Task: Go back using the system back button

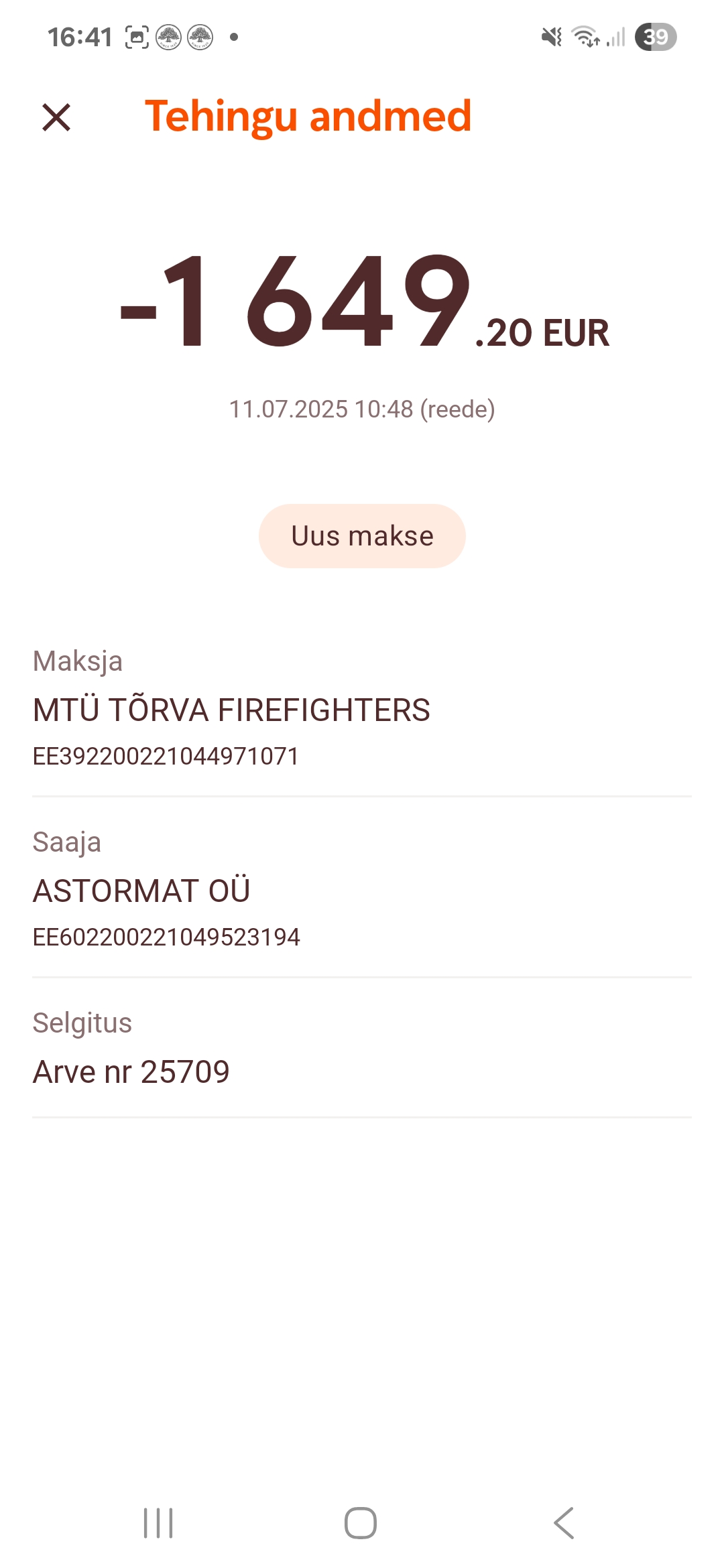Action: coord(564,1523)
